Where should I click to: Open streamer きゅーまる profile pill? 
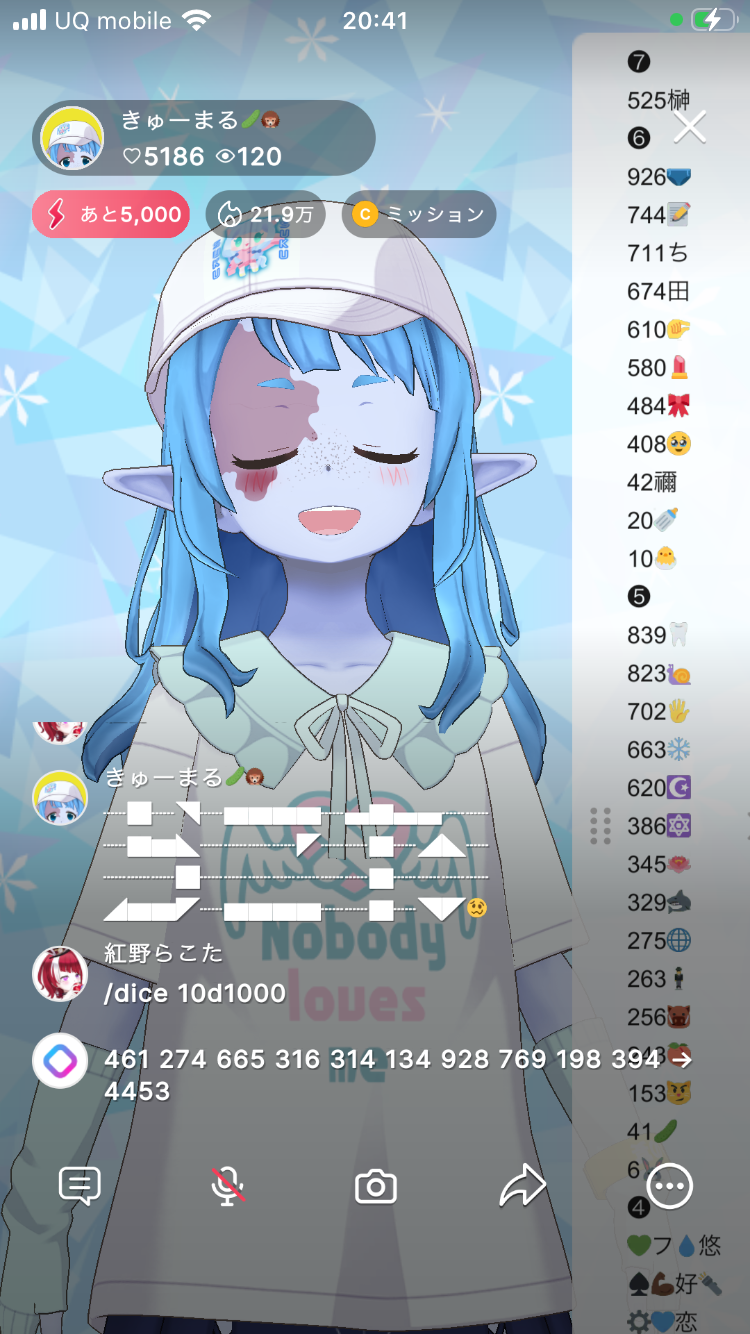(x=204, y=138)
